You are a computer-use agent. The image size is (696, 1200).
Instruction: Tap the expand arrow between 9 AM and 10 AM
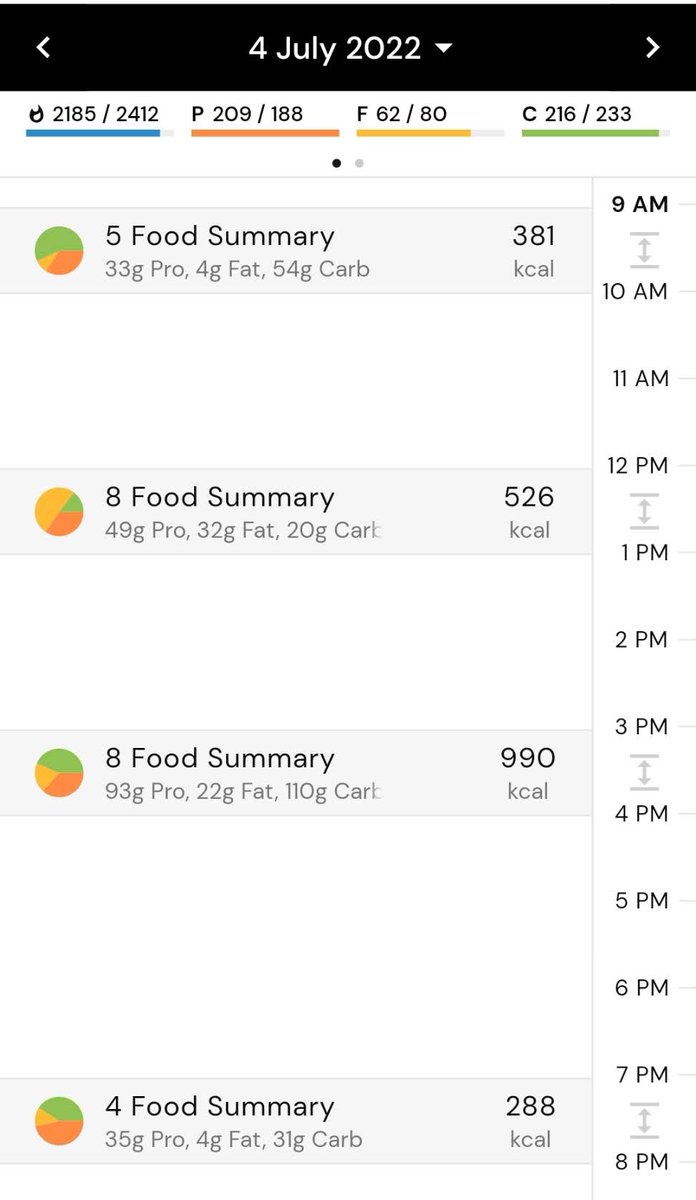click(644, 250)
